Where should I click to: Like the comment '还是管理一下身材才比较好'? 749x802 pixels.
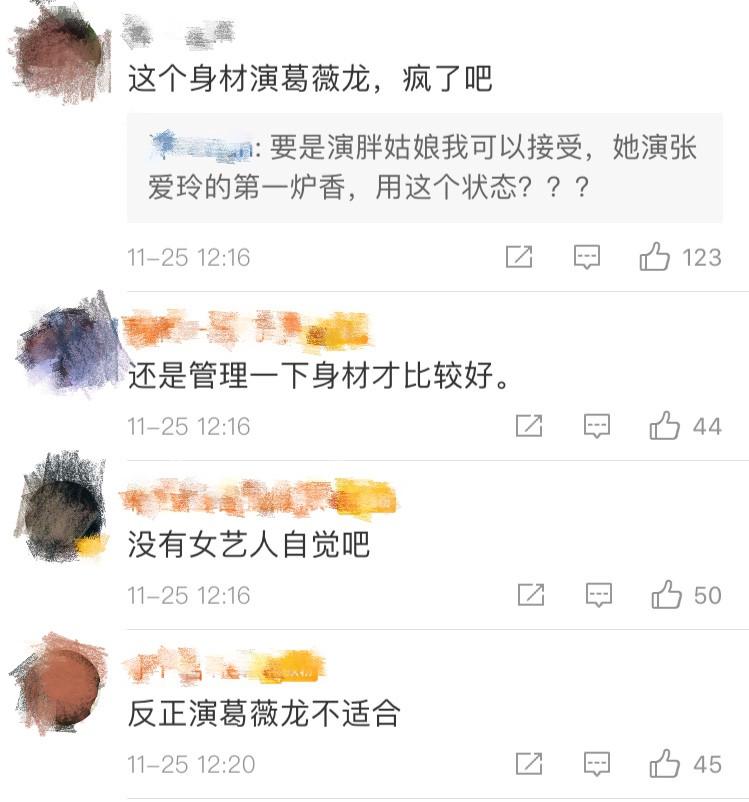pyautogui.click(x=665, y=427)
